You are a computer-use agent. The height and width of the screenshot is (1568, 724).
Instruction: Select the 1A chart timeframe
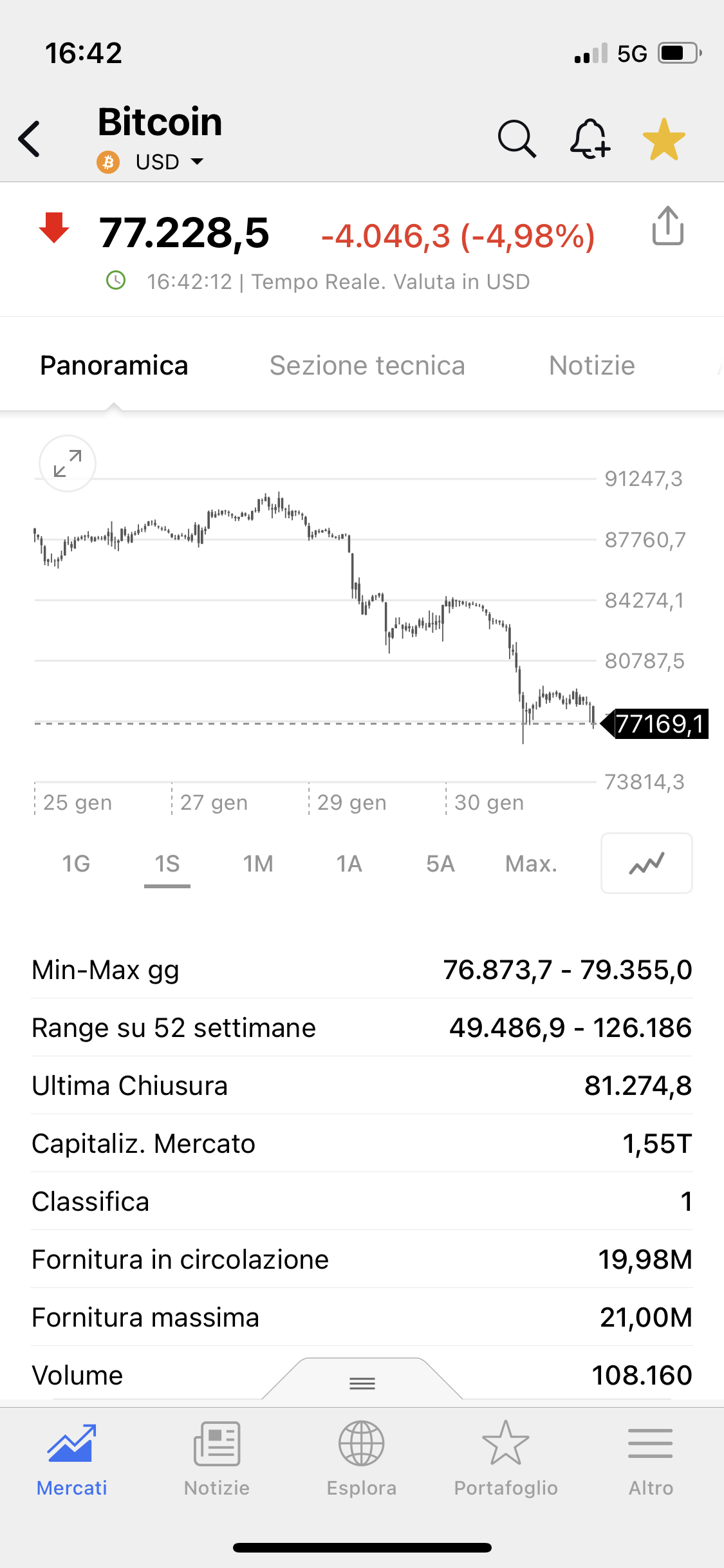point(349,863)
